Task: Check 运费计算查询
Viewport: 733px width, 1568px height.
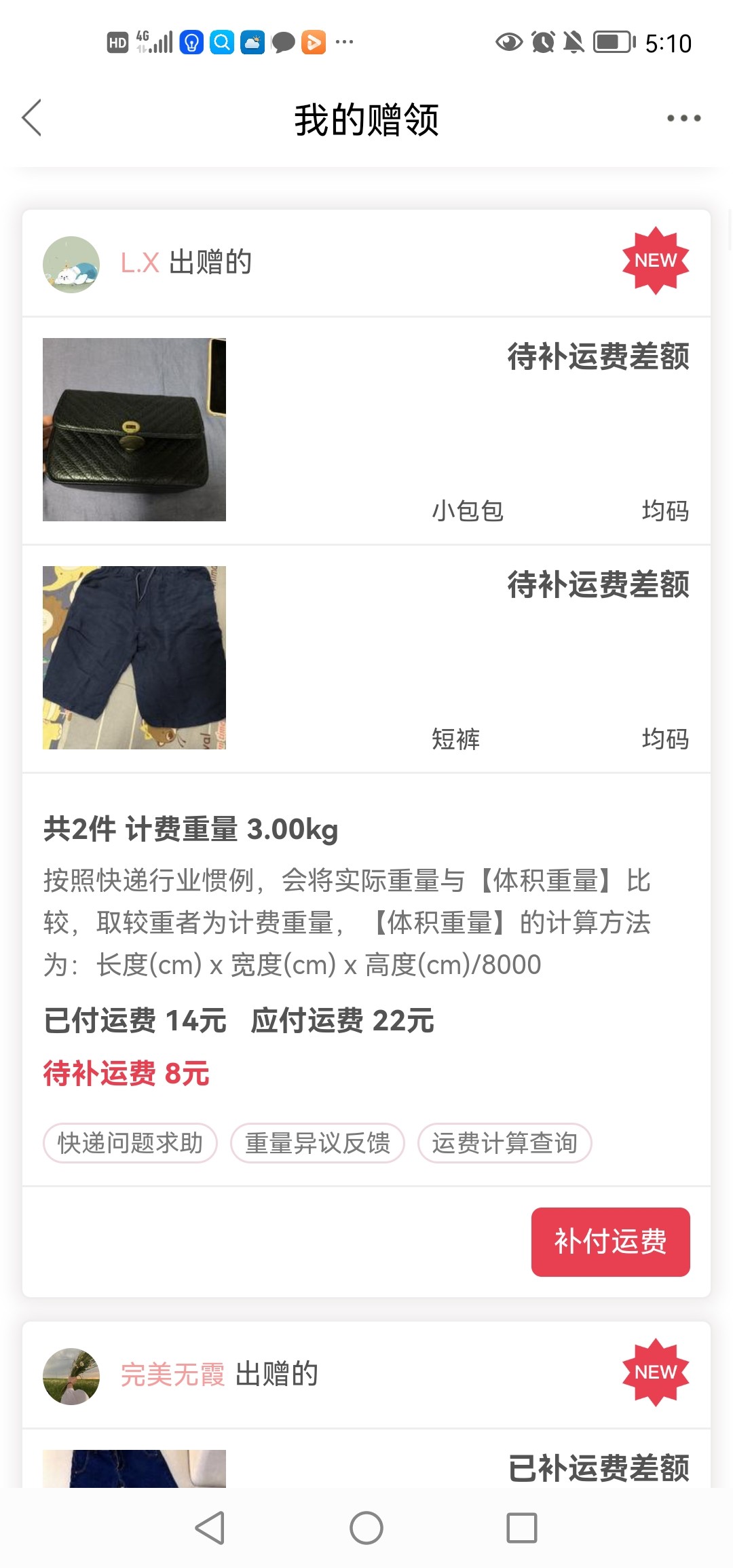Action: (504, 1143)
